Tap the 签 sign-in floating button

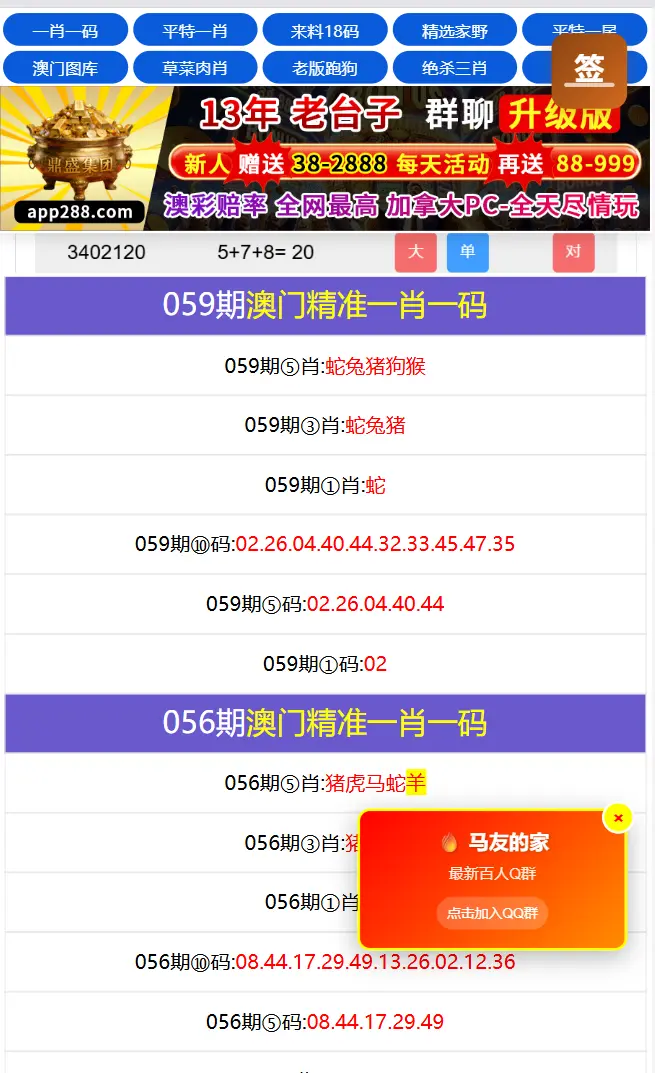(589, 71)
